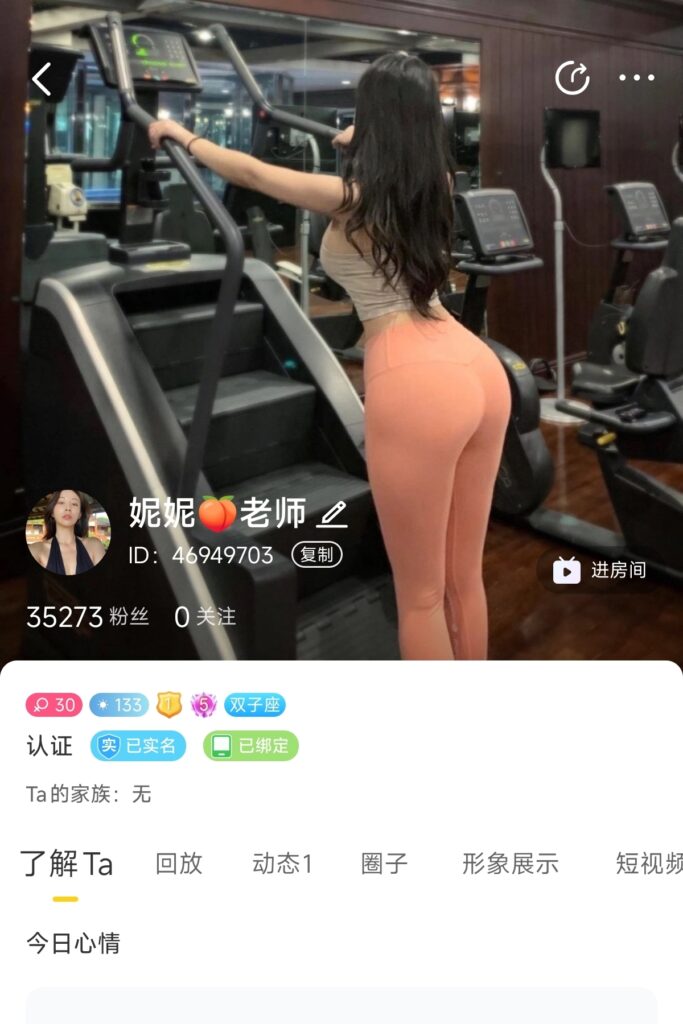Screen dimensions: 683x1024
Task: Select the 了解Ta tab
Action: click(x=66, y=864)
